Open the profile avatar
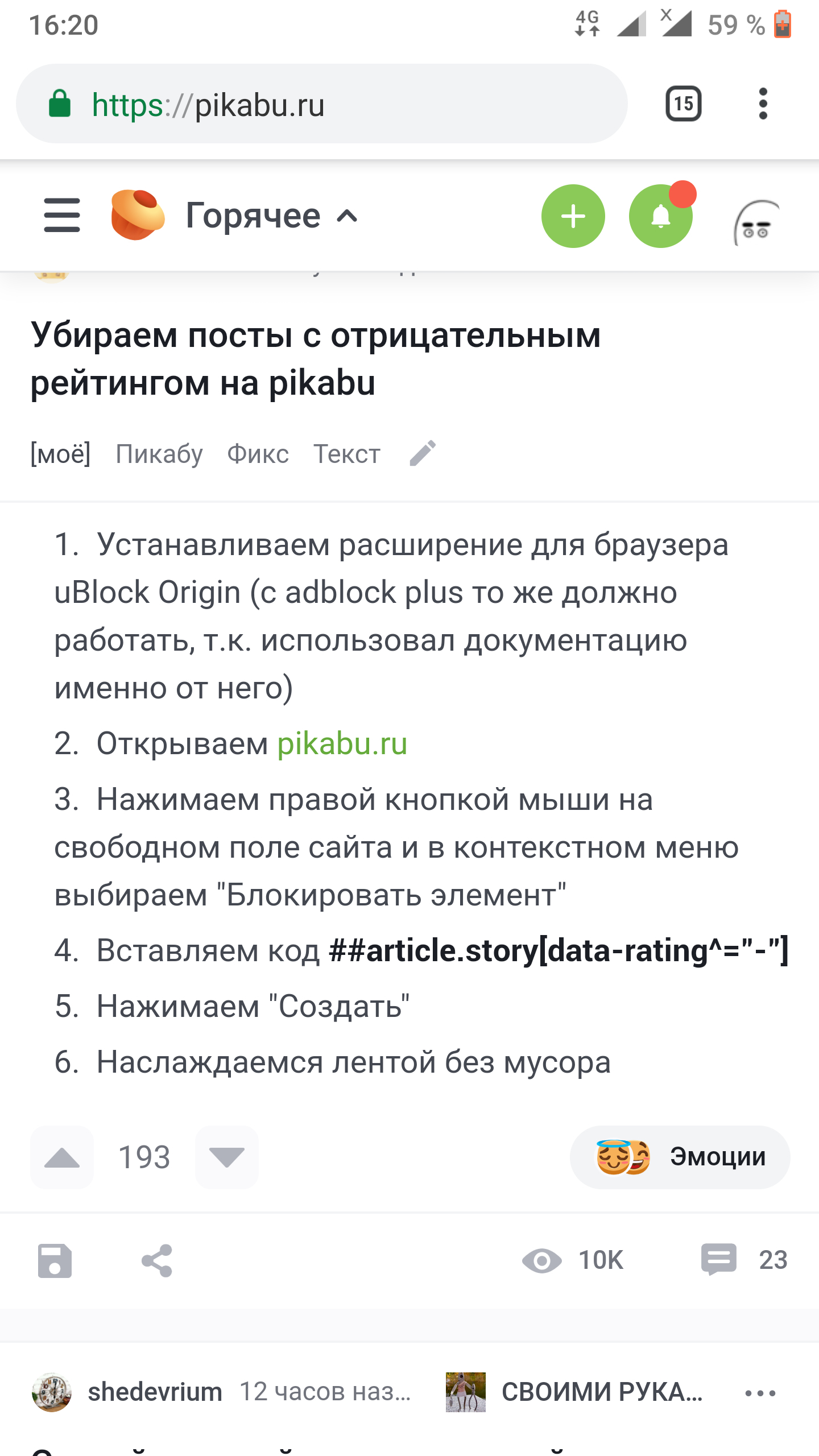Viewport: 819px width, 1456px height. click(756, 222)
